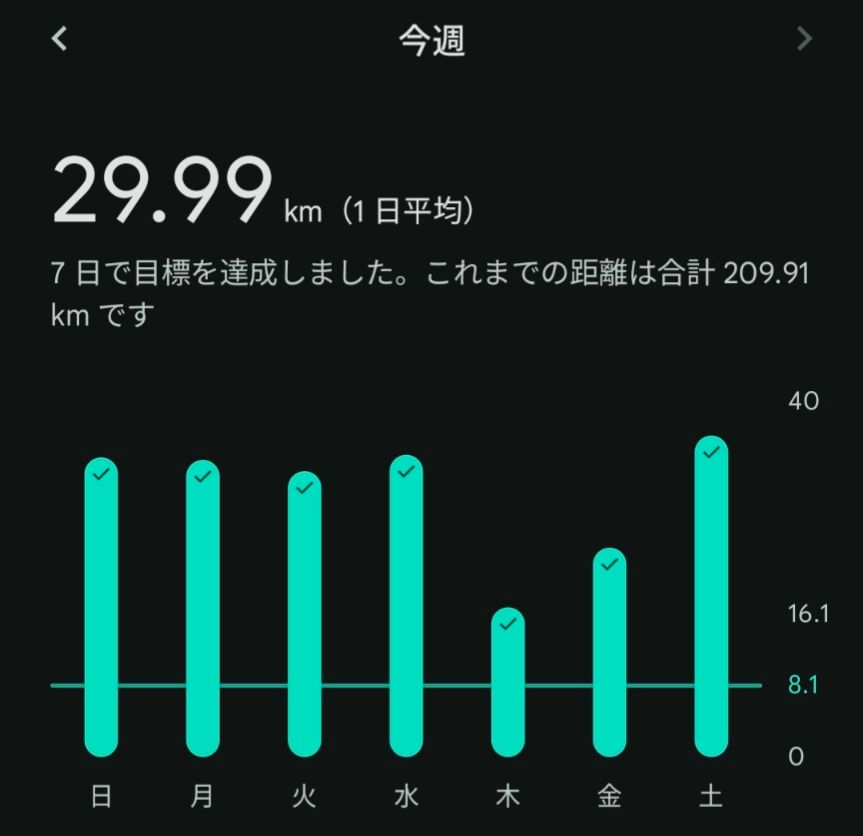Select the Wednesday (水) distance bar
The width and height of the screenshot is (863, 836).
[406, 606]
